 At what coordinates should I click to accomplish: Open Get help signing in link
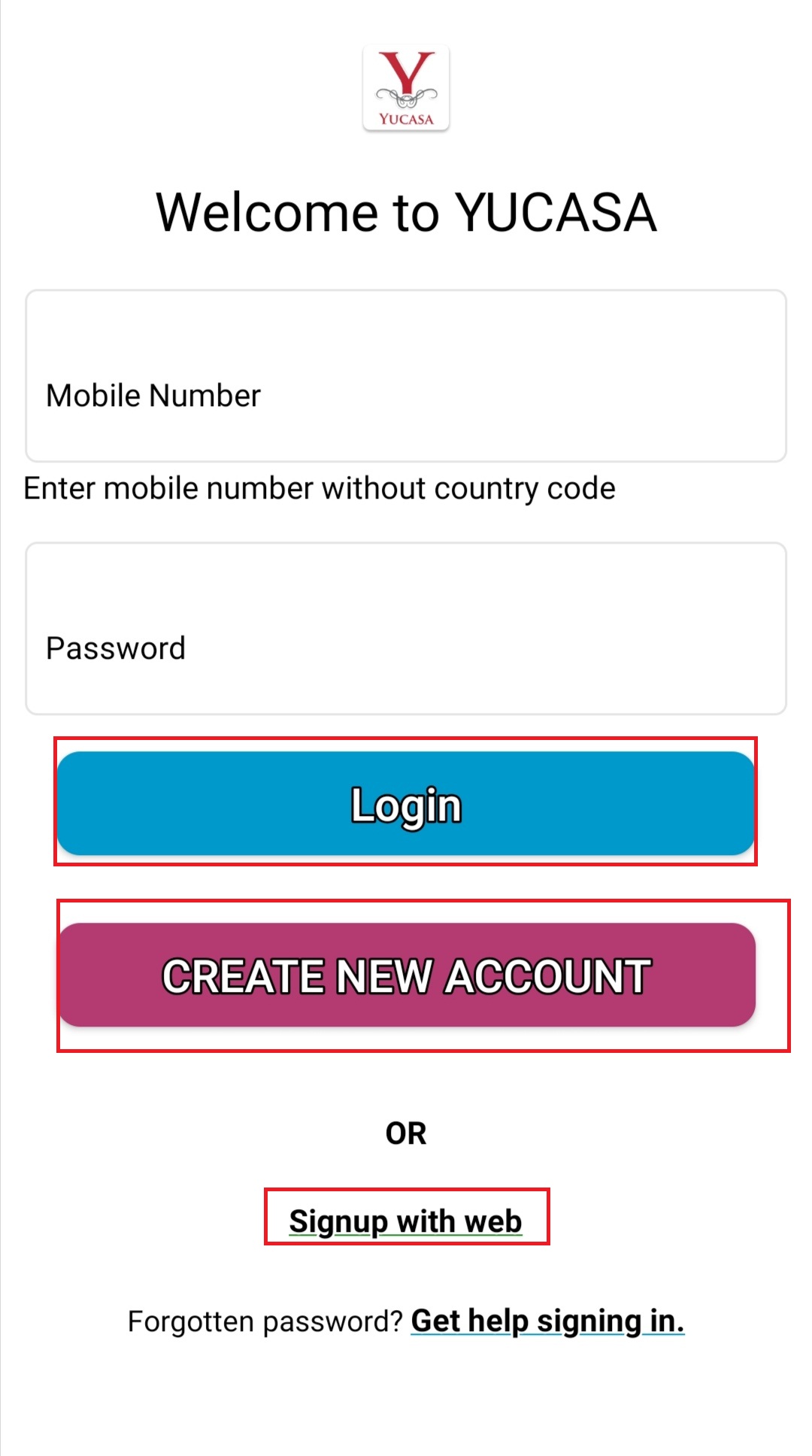(547, 1321)
